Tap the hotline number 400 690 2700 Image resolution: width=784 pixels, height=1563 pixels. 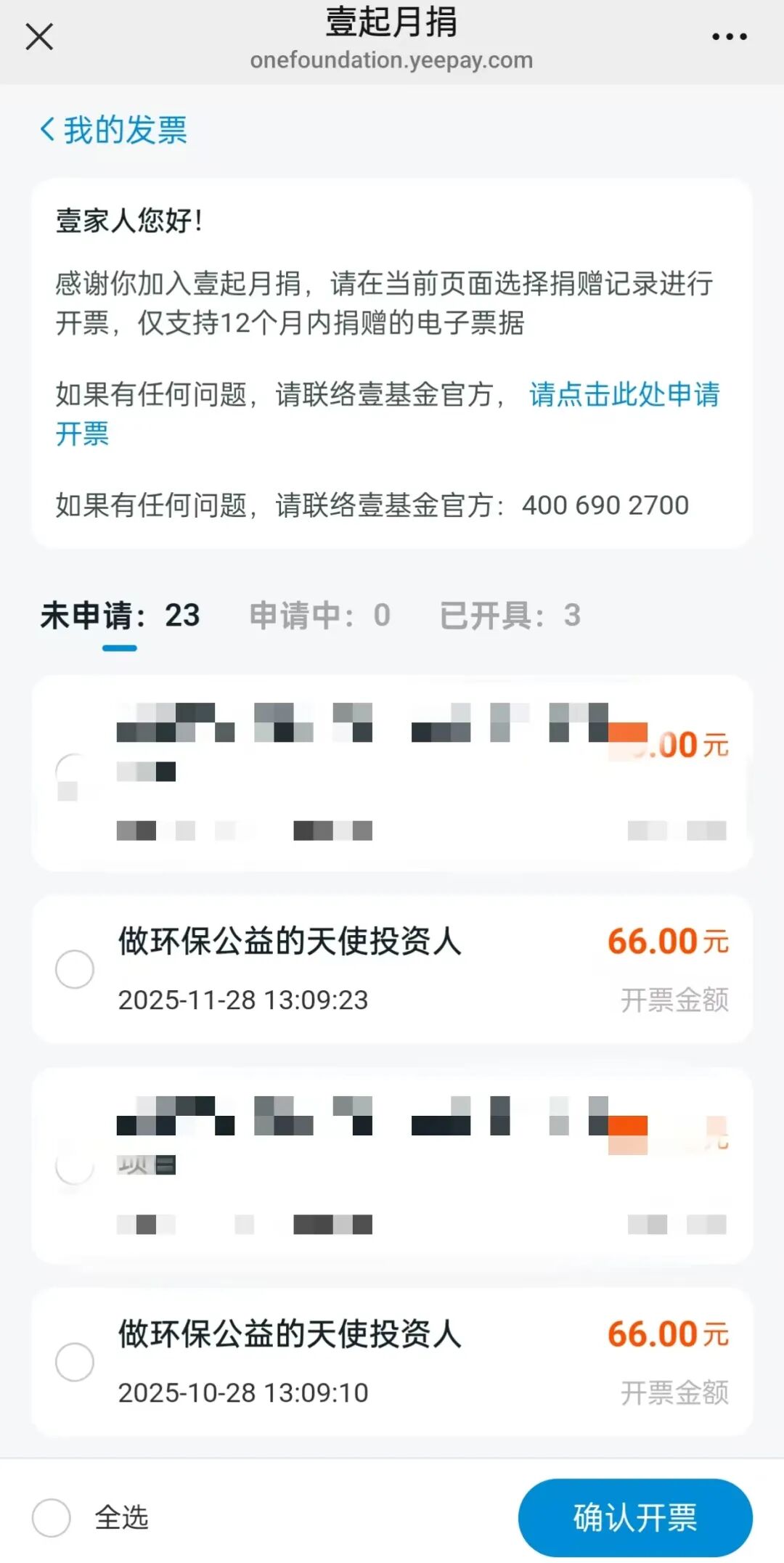pyautogui.click(x=605, y=506)
